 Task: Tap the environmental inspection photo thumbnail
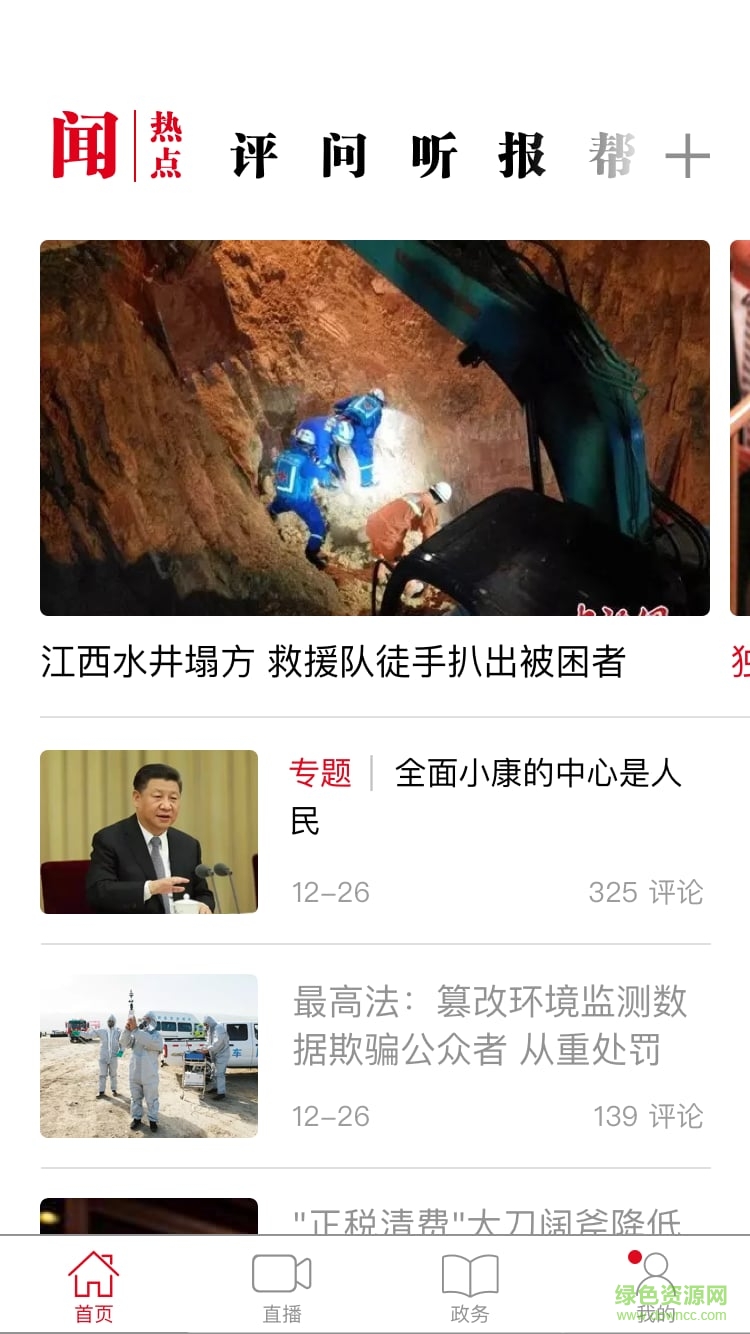(148, 1054)
